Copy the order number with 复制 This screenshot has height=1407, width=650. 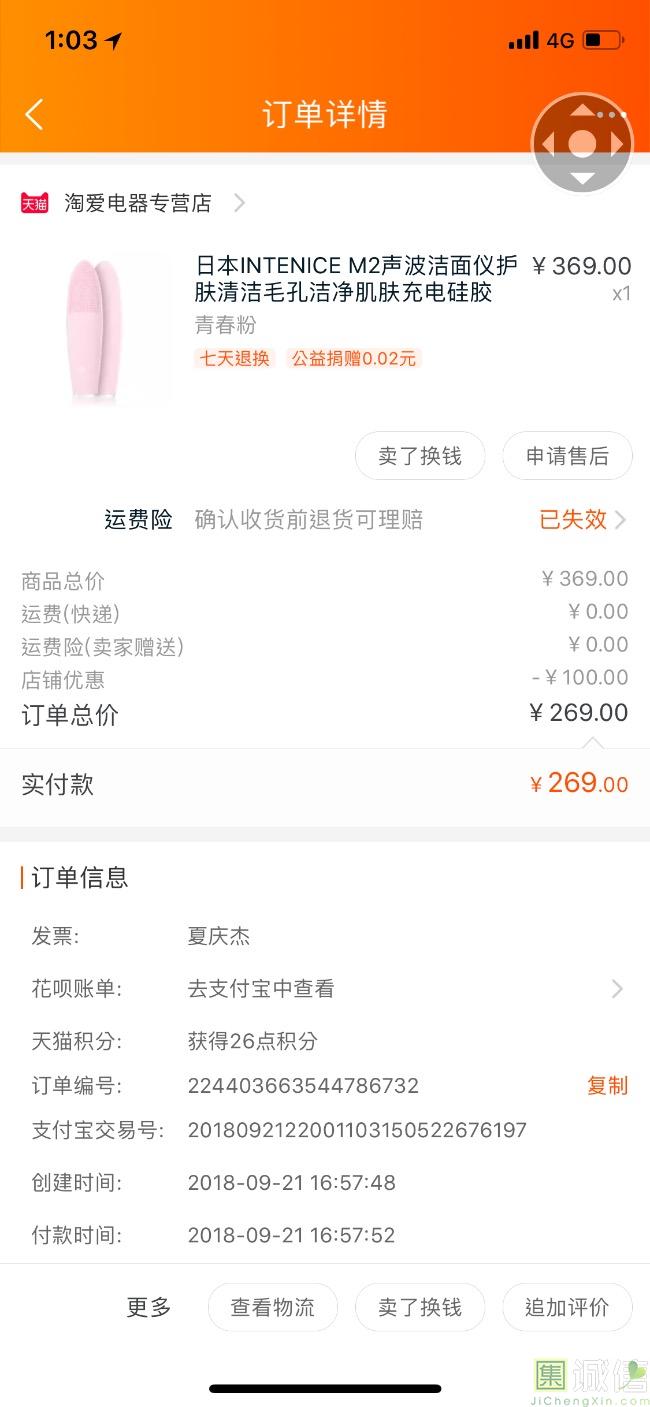tap(607, 1086)
